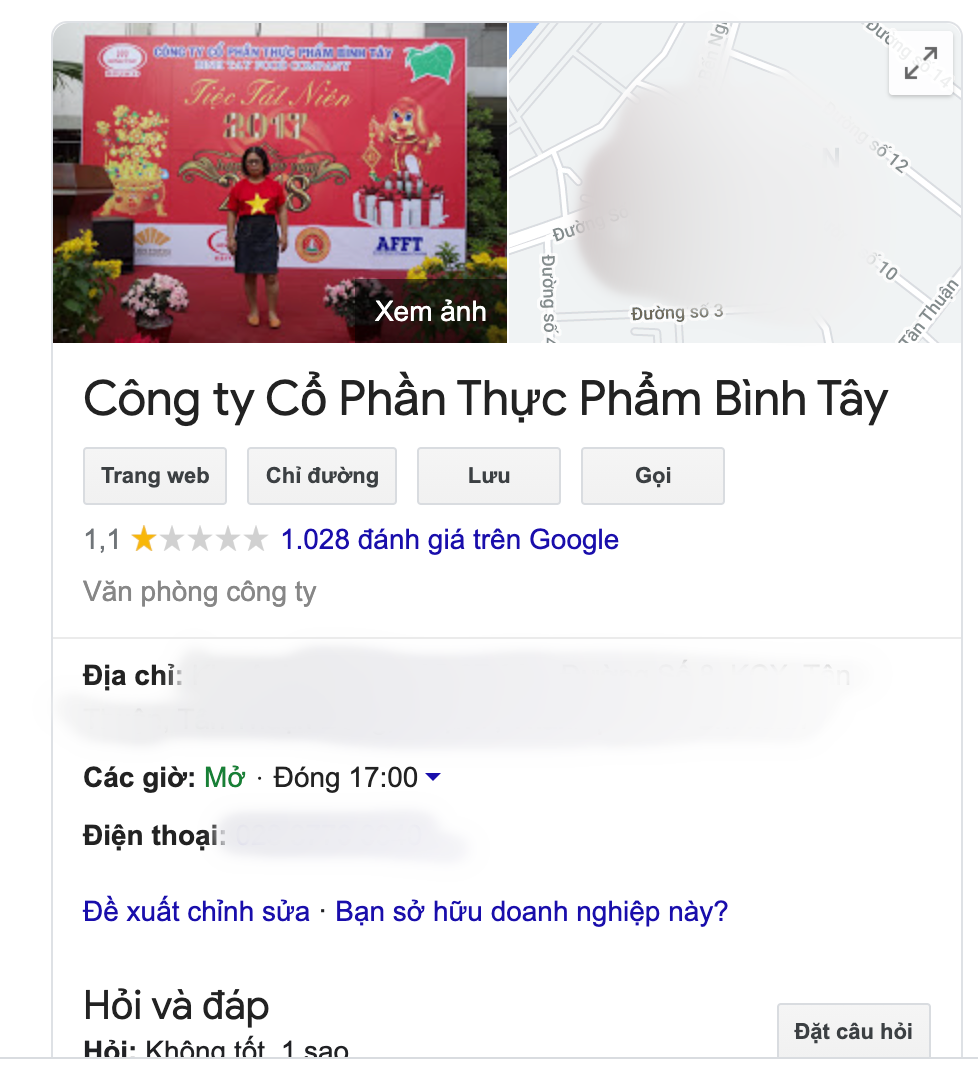Viewport: 978px width, 1066px height.
Task: Get directions with Chỉ đường
Action: coord(322,476)
